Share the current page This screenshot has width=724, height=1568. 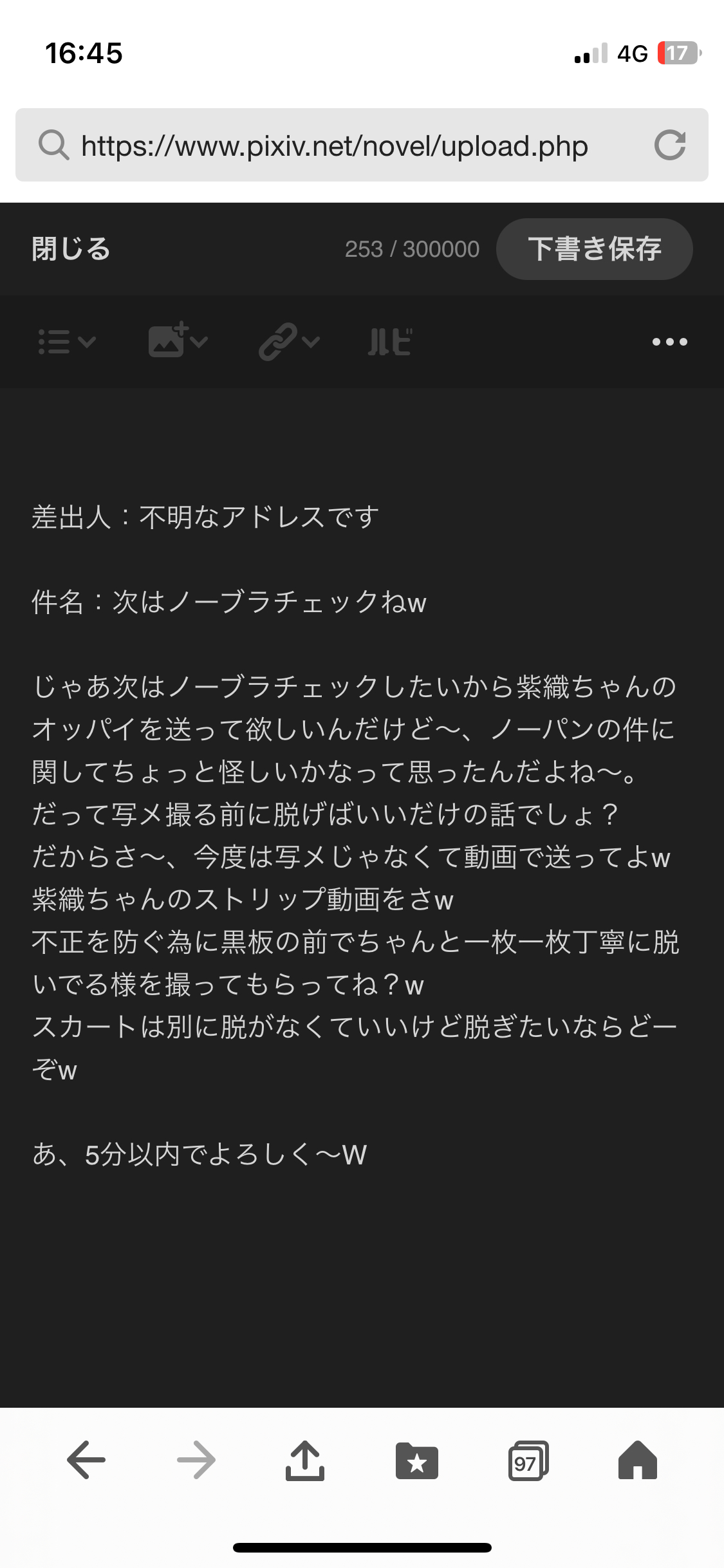coord(305,1460)
